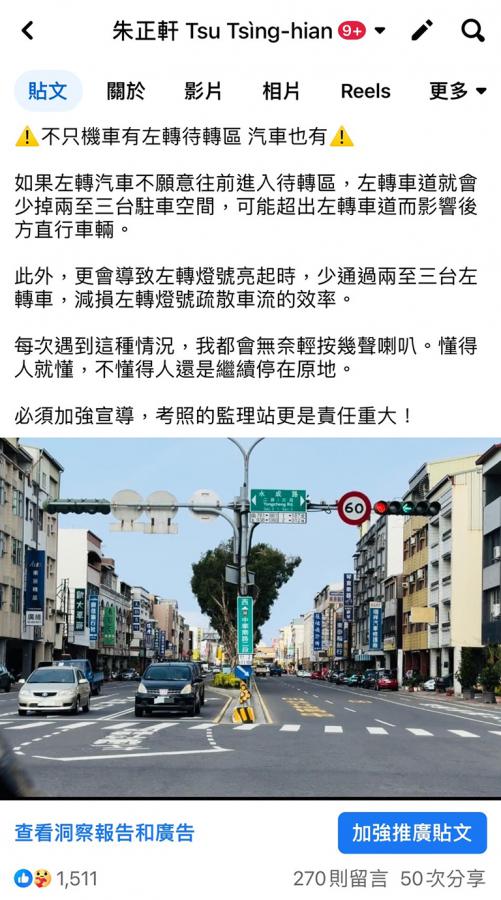This screenshot has width=501, height=900.
Task: Open the page name dropdown arrow
Action: click(x=380, y=30)
